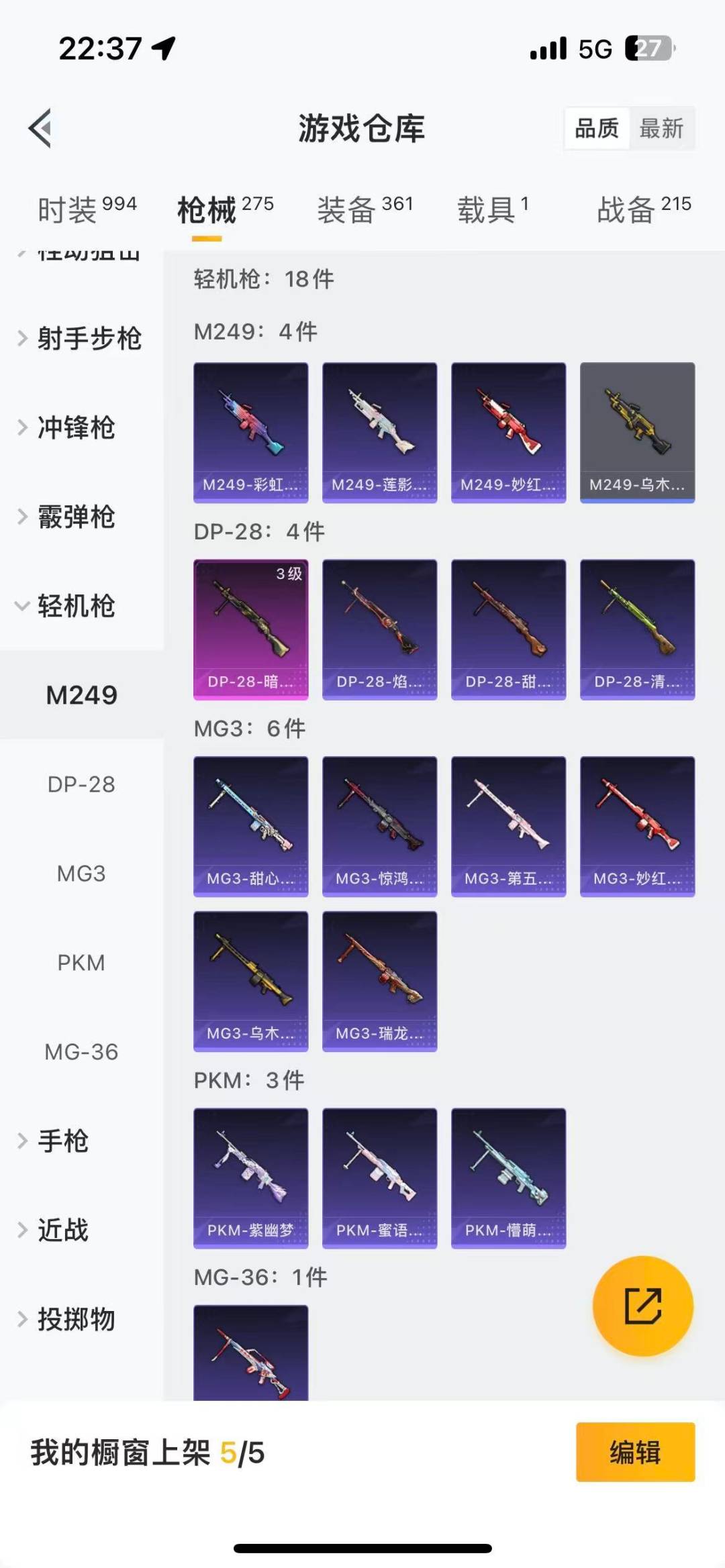Expand the 冲锋枪 category

click(x=74, y=427)
